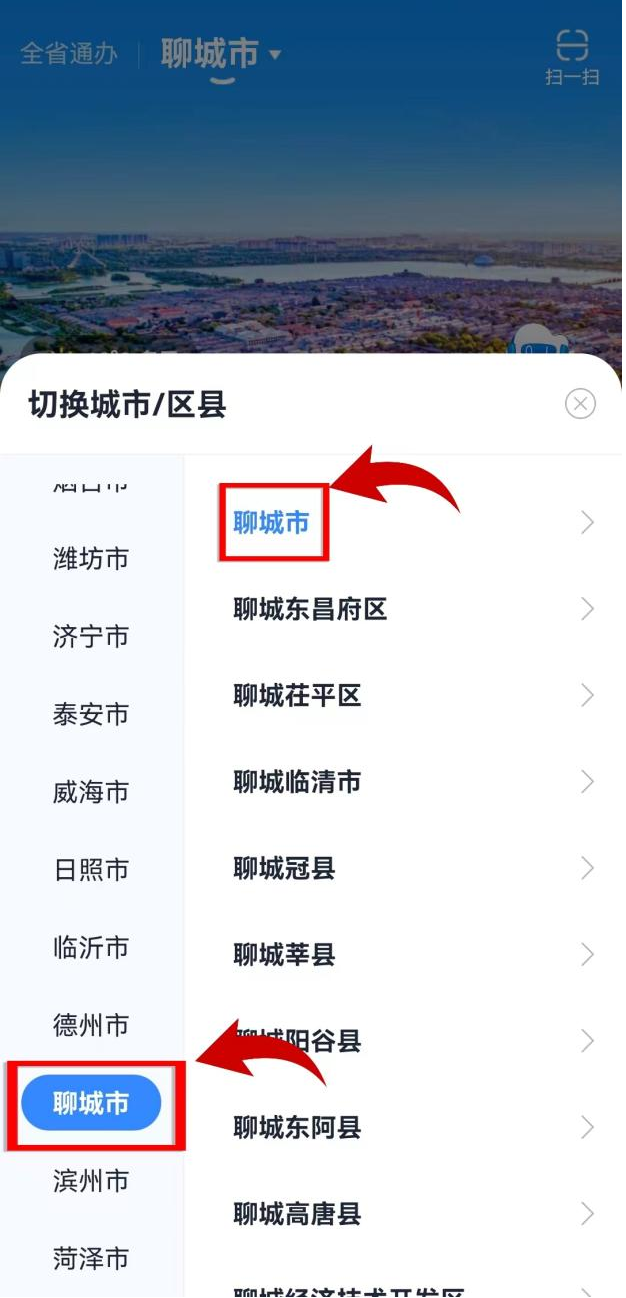Choose 泰安市 from the city list
This screenshot has width=626, height=1298.
[91, 715]
